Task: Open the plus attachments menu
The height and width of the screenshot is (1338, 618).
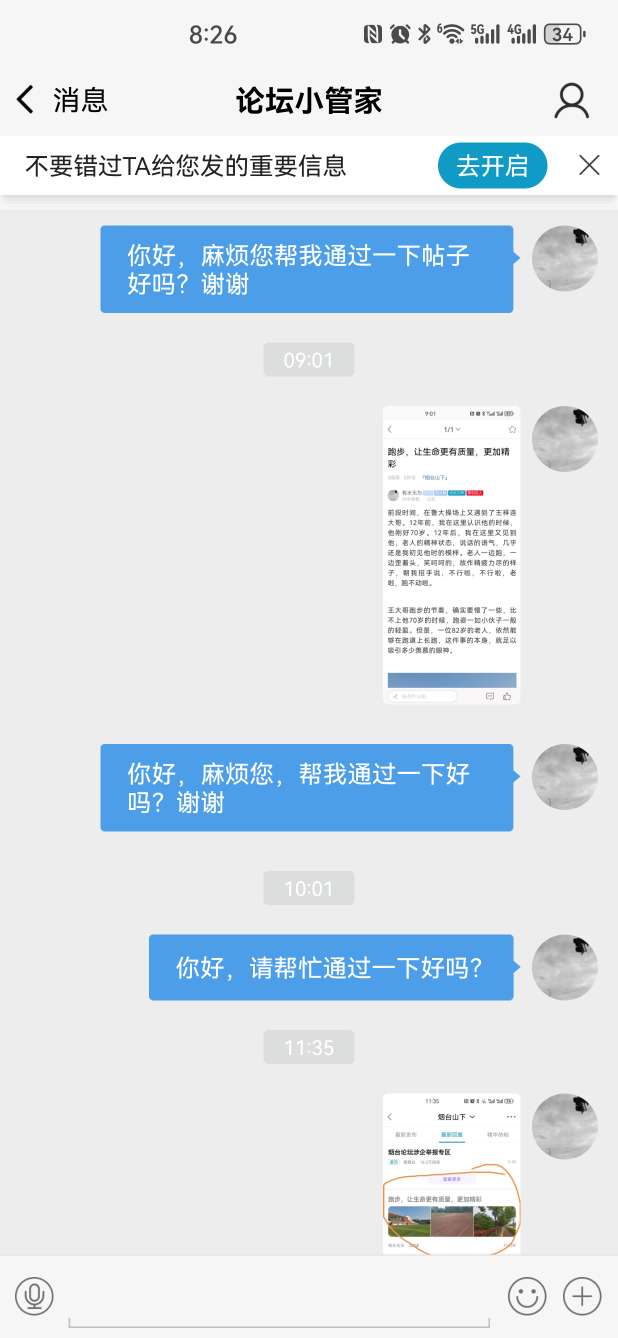Action: (x=582, y=1297)
